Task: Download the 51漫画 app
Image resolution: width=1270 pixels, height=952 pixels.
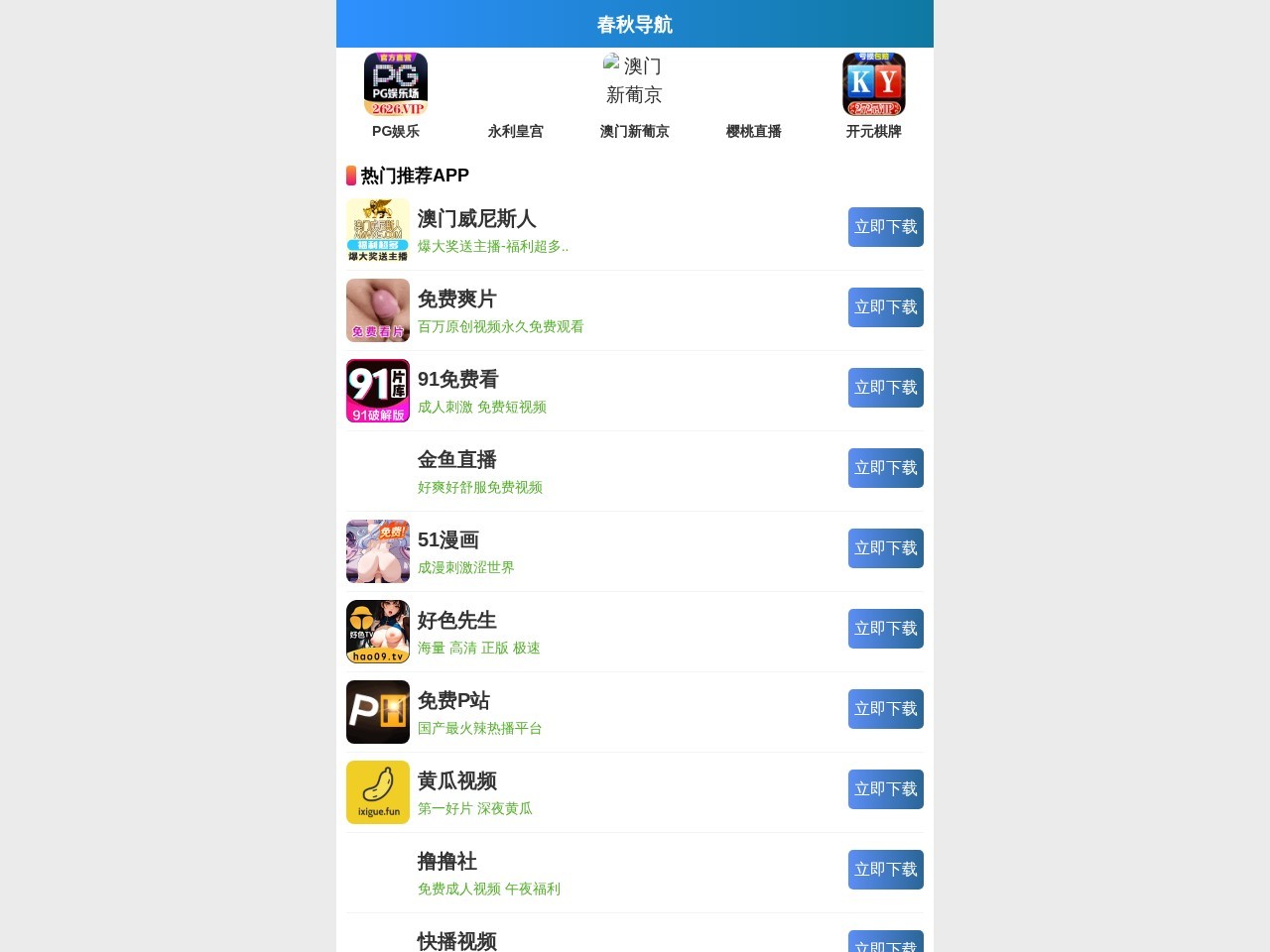Action: 885,548
